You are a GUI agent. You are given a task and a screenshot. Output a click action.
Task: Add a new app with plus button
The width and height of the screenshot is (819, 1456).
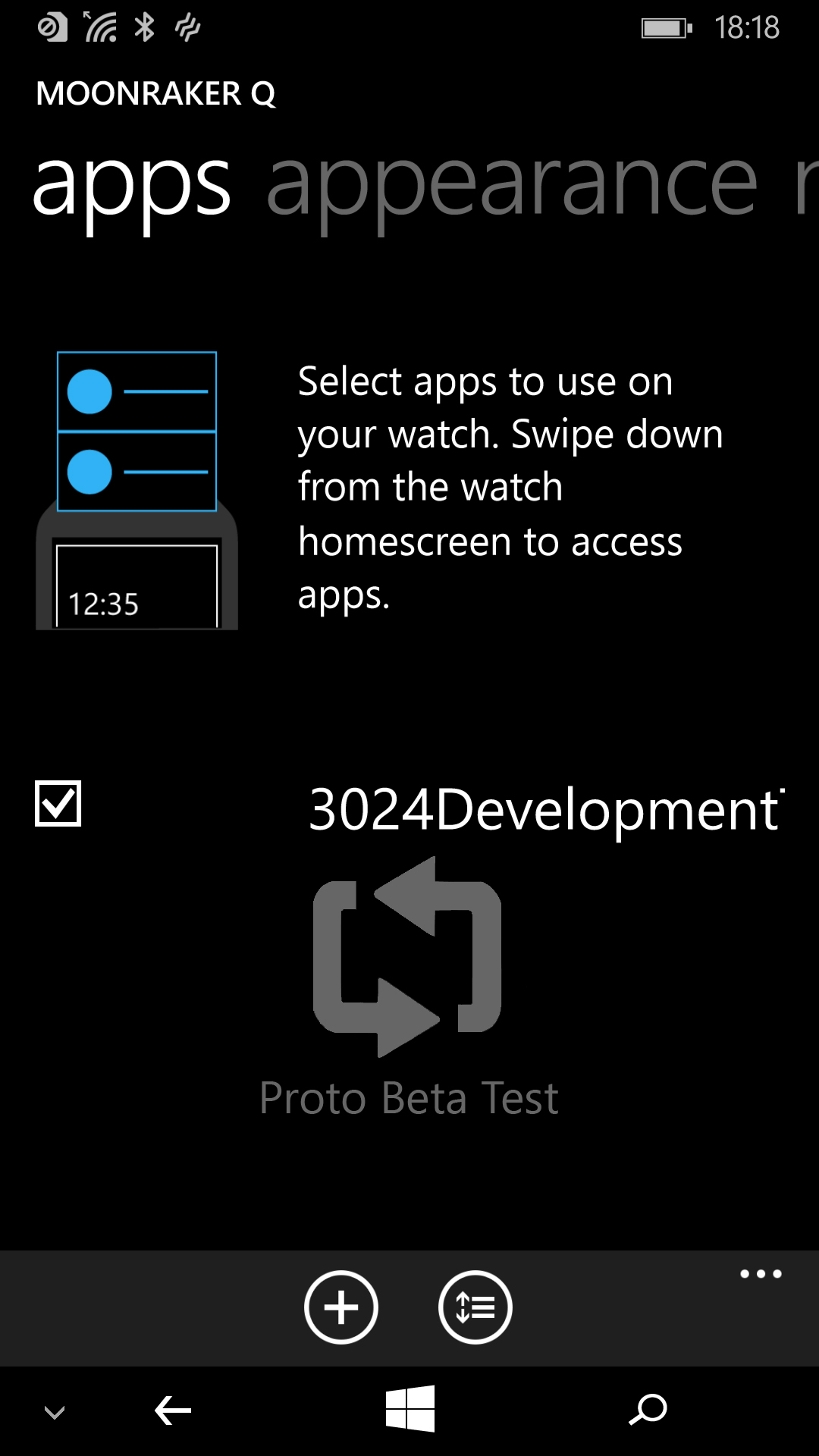341,1307
